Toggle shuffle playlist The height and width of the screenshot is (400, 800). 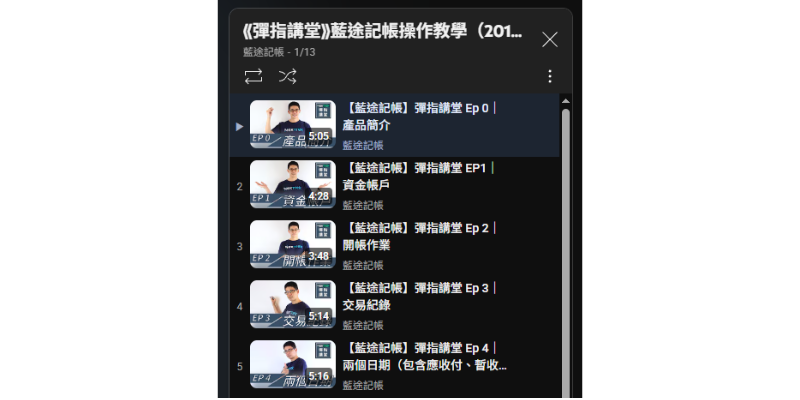pyautogui.click(x=287, y=76)
